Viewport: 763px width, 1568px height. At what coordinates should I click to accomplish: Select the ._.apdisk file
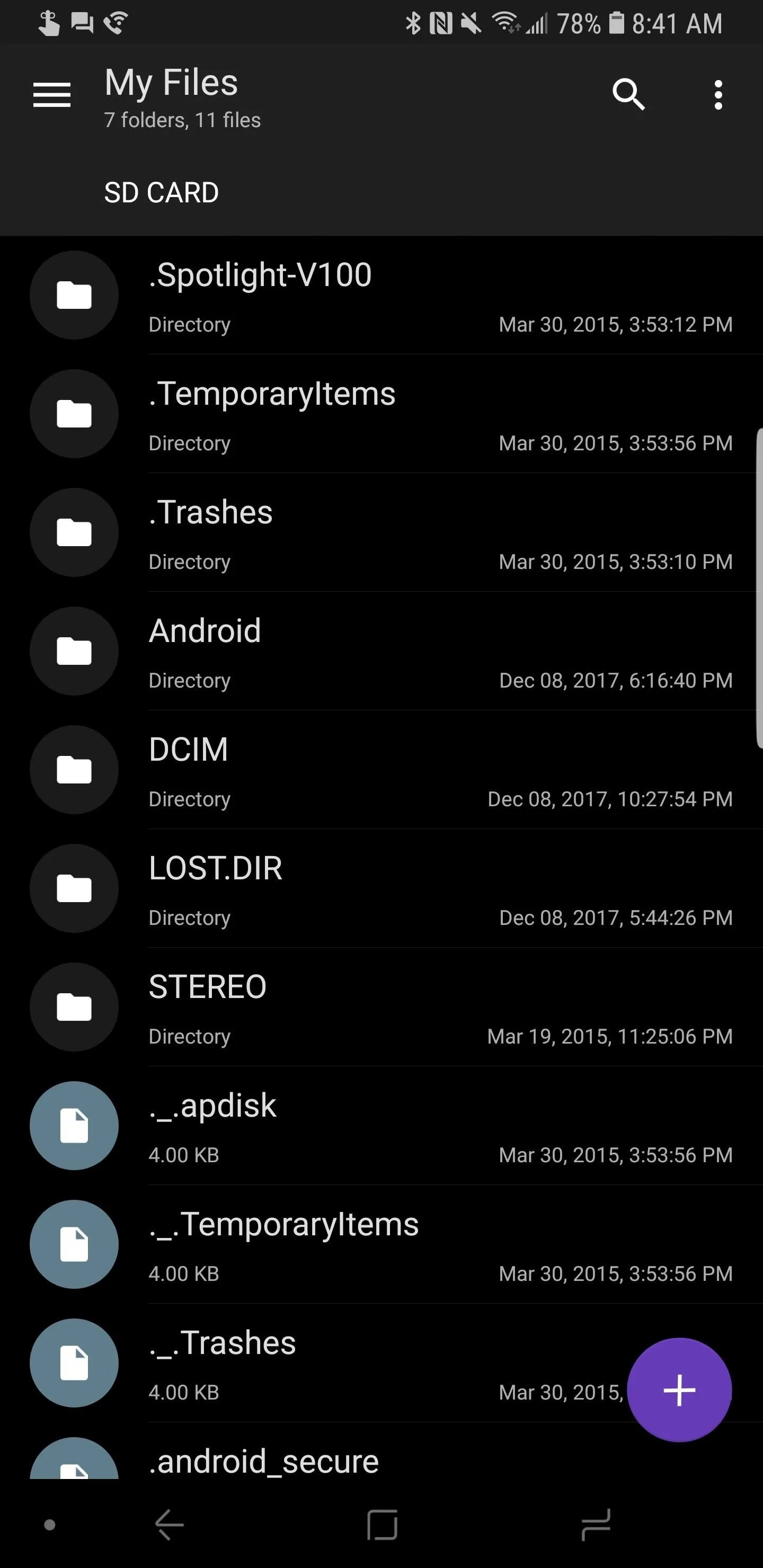coord(381,1126)
